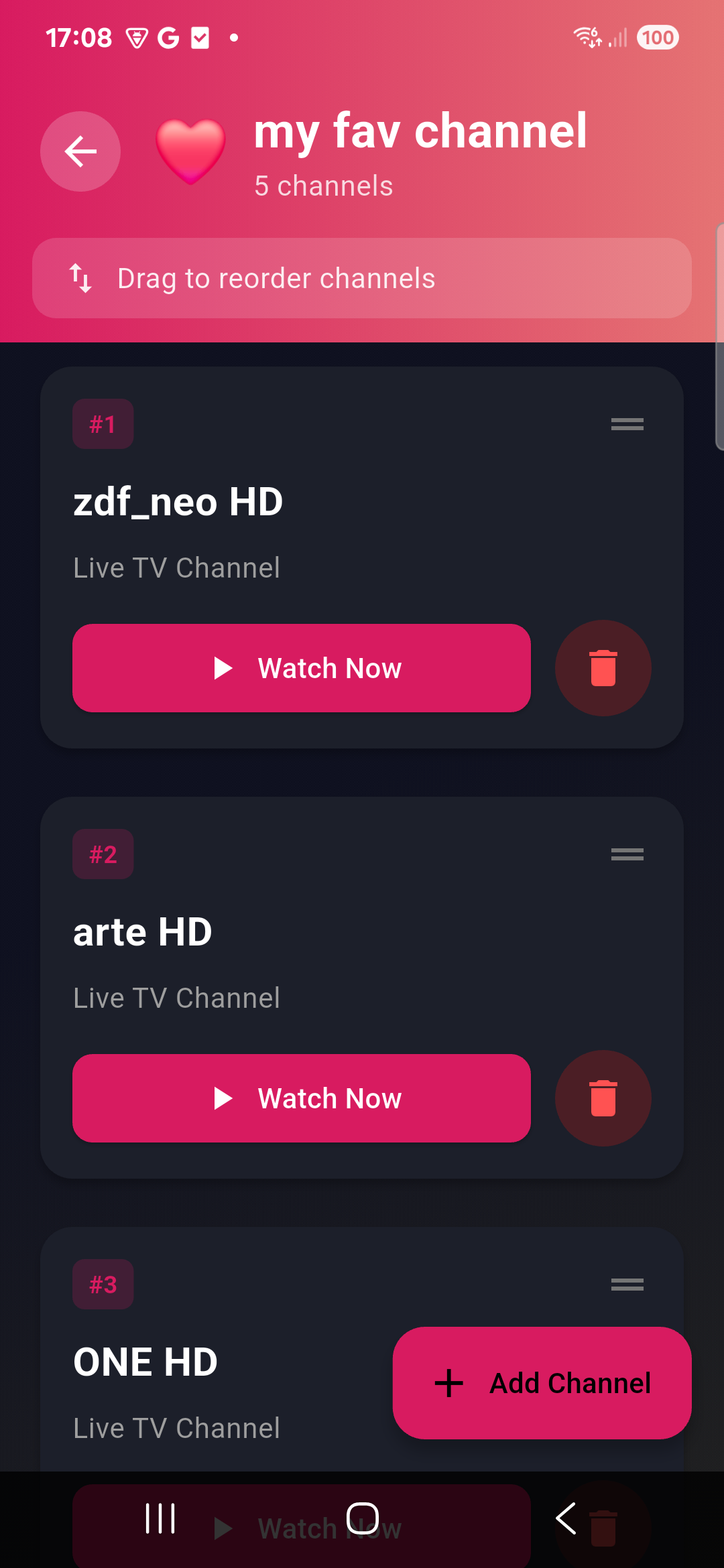Tap the reorder handle on ONE HD

(x=627, y=1285)
